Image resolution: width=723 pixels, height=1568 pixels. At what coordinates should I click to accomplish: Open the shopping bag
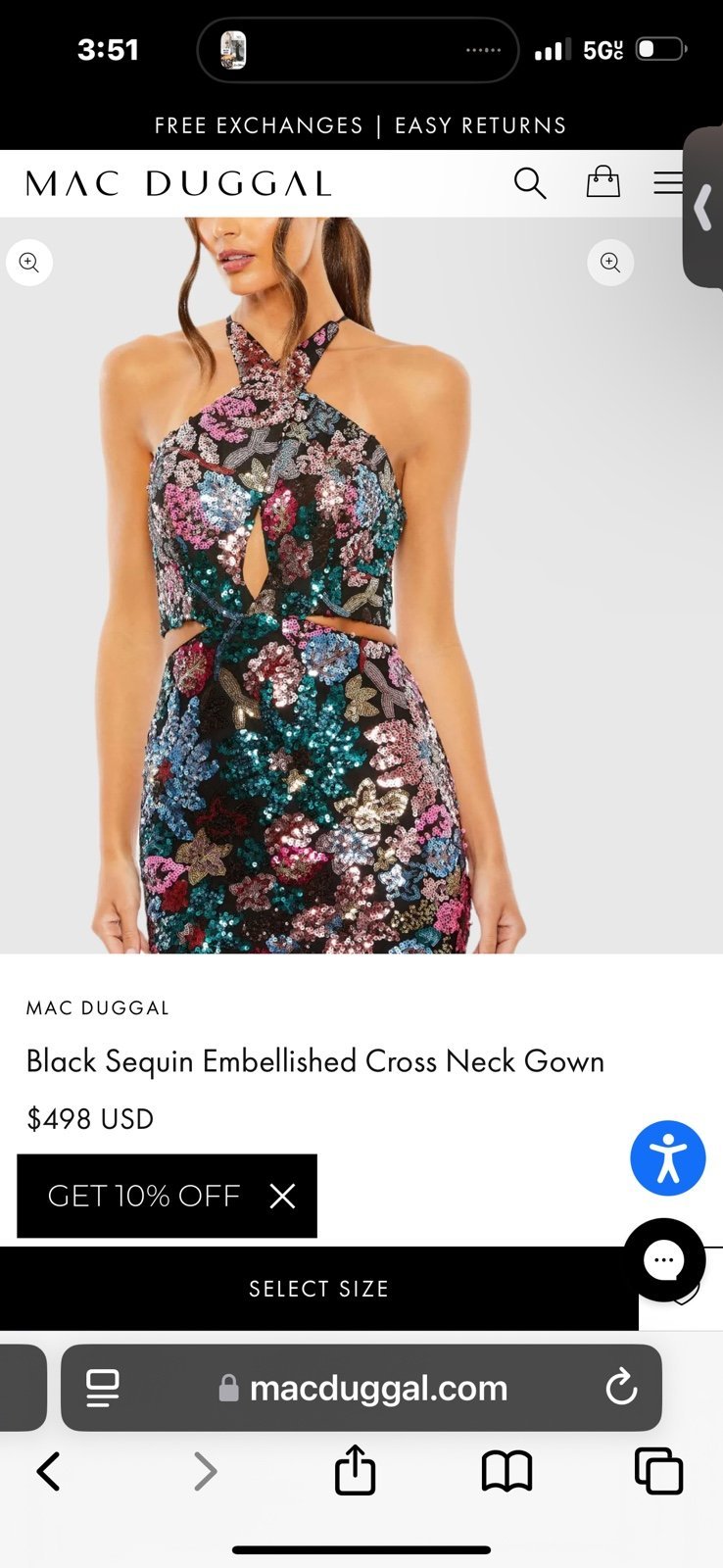click(x=602, y=181)
